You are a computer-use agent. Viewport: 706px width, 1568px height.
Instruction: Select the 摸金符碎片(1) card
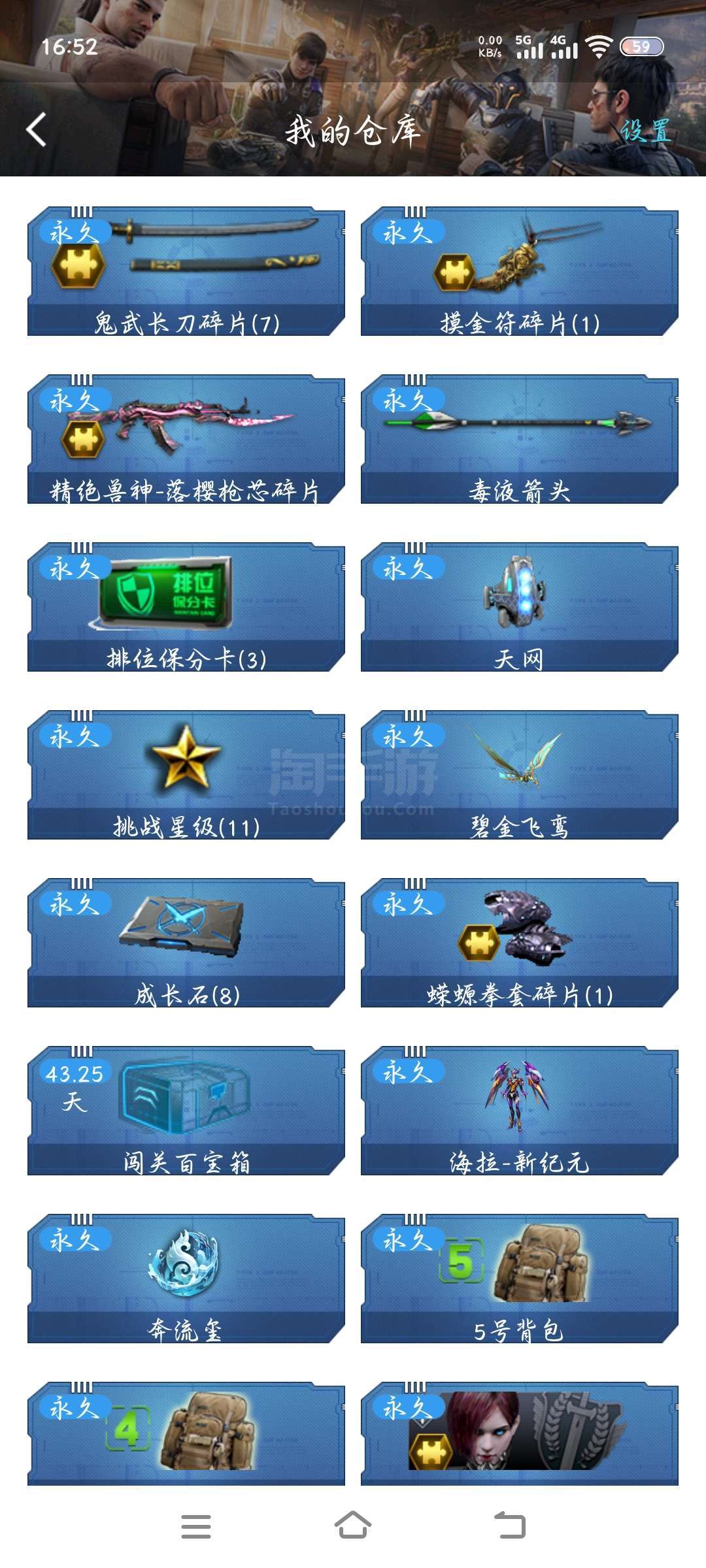click(x=520, y=271)
